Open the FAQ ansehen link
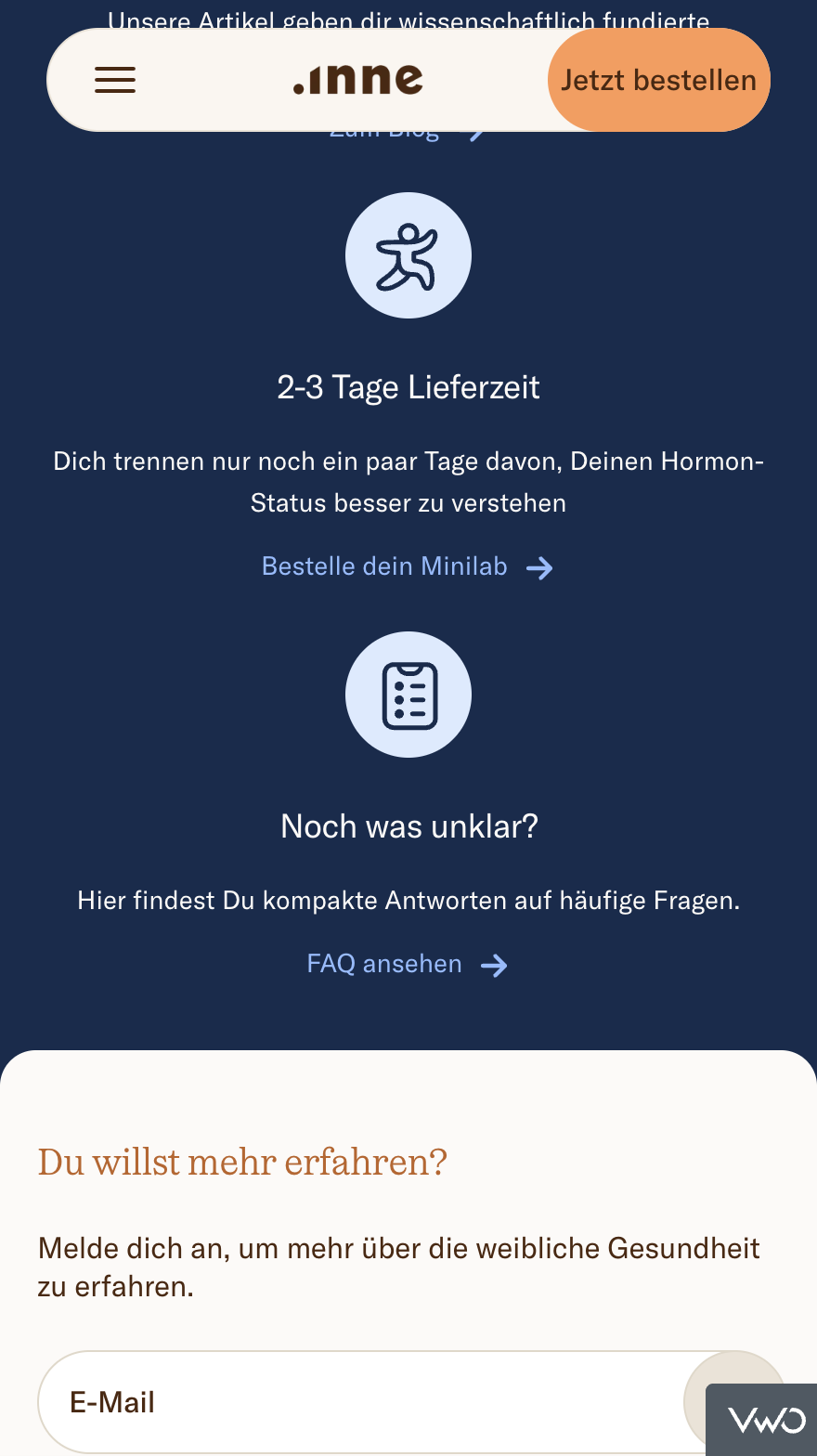Image resolution: width=817 pixels, height=1456 pixels. point(383,964)
